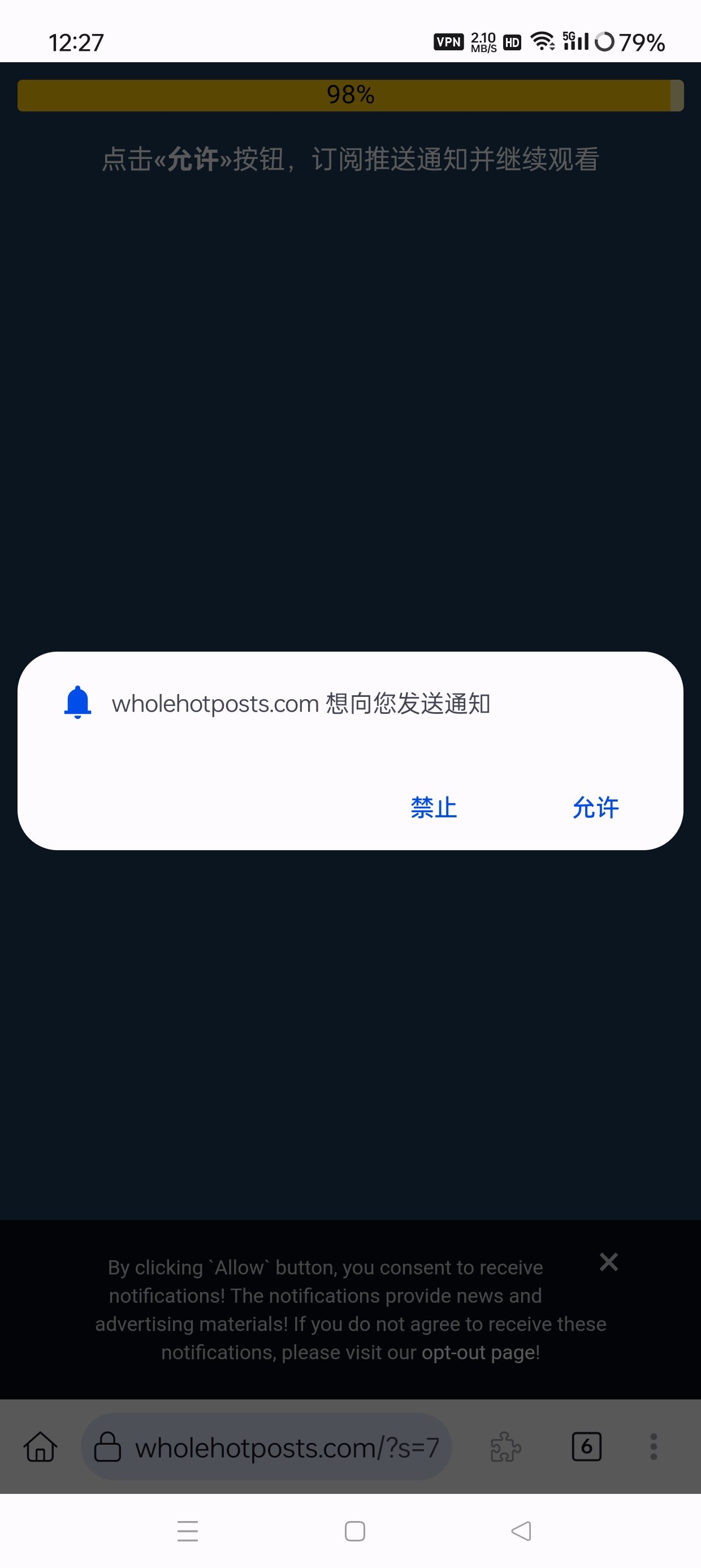Tap the WiFi icon in the status bar
The height and width of the screenshot is (1568, 701).
point(542,41)
